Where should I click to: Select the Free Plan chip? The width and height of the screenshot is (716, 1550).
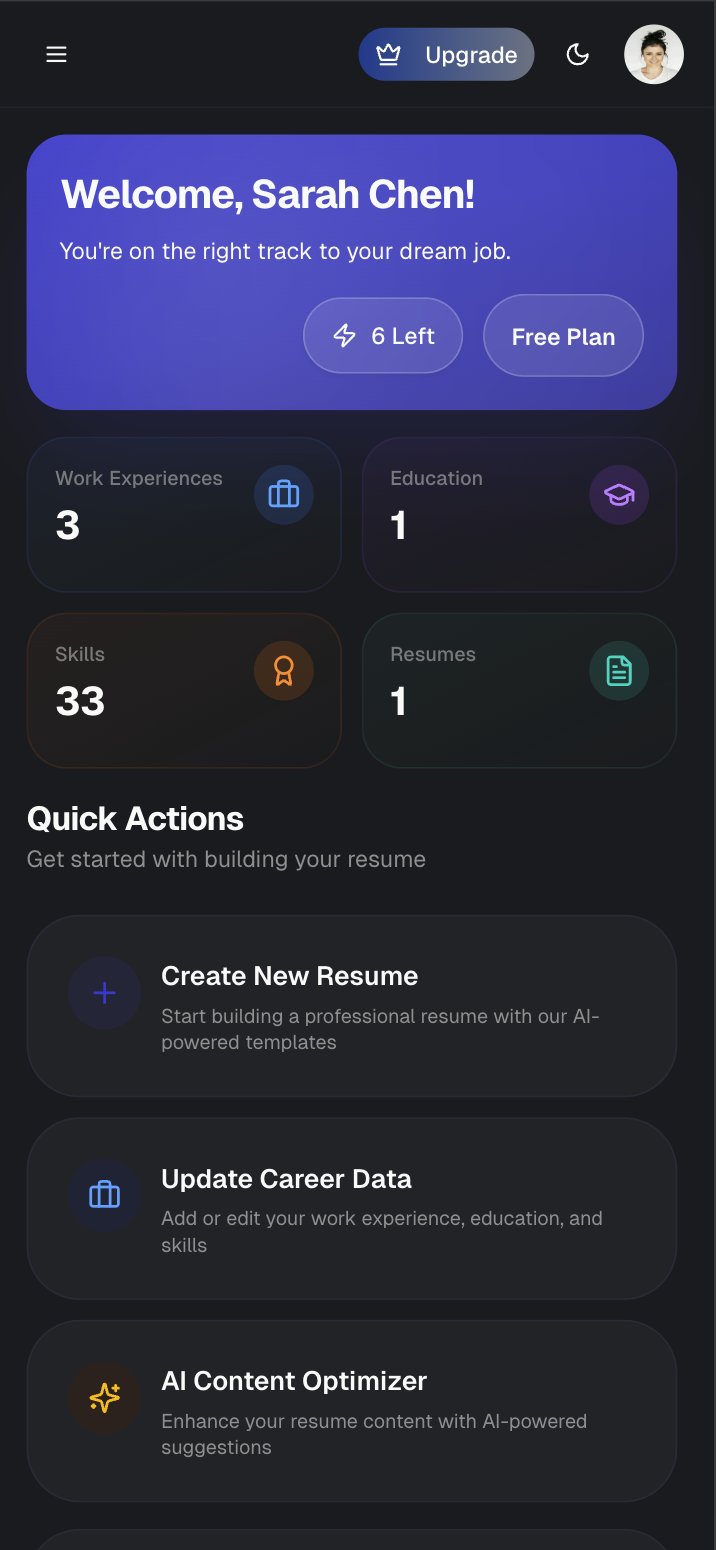click(x=563, y=337)
